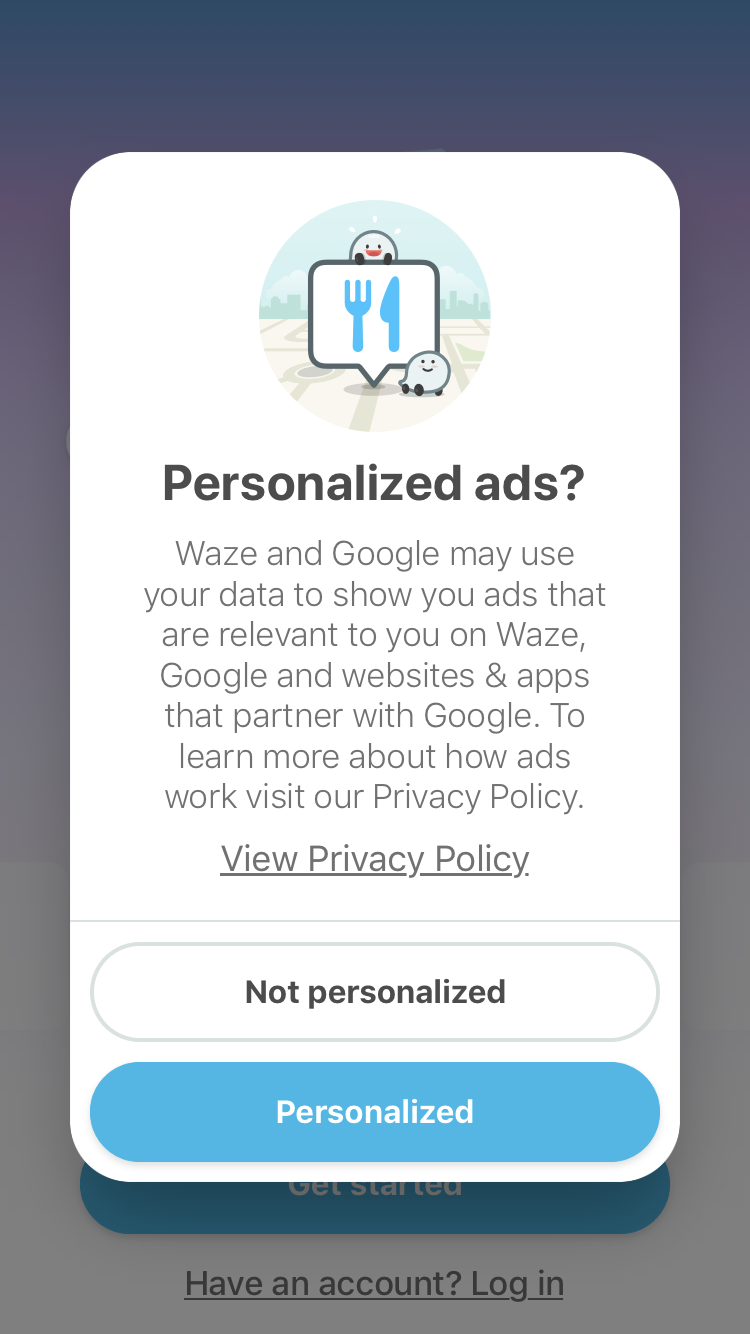Select the Personalized ads button
The image size is (750, 1334).
[x=374, y=1112]
